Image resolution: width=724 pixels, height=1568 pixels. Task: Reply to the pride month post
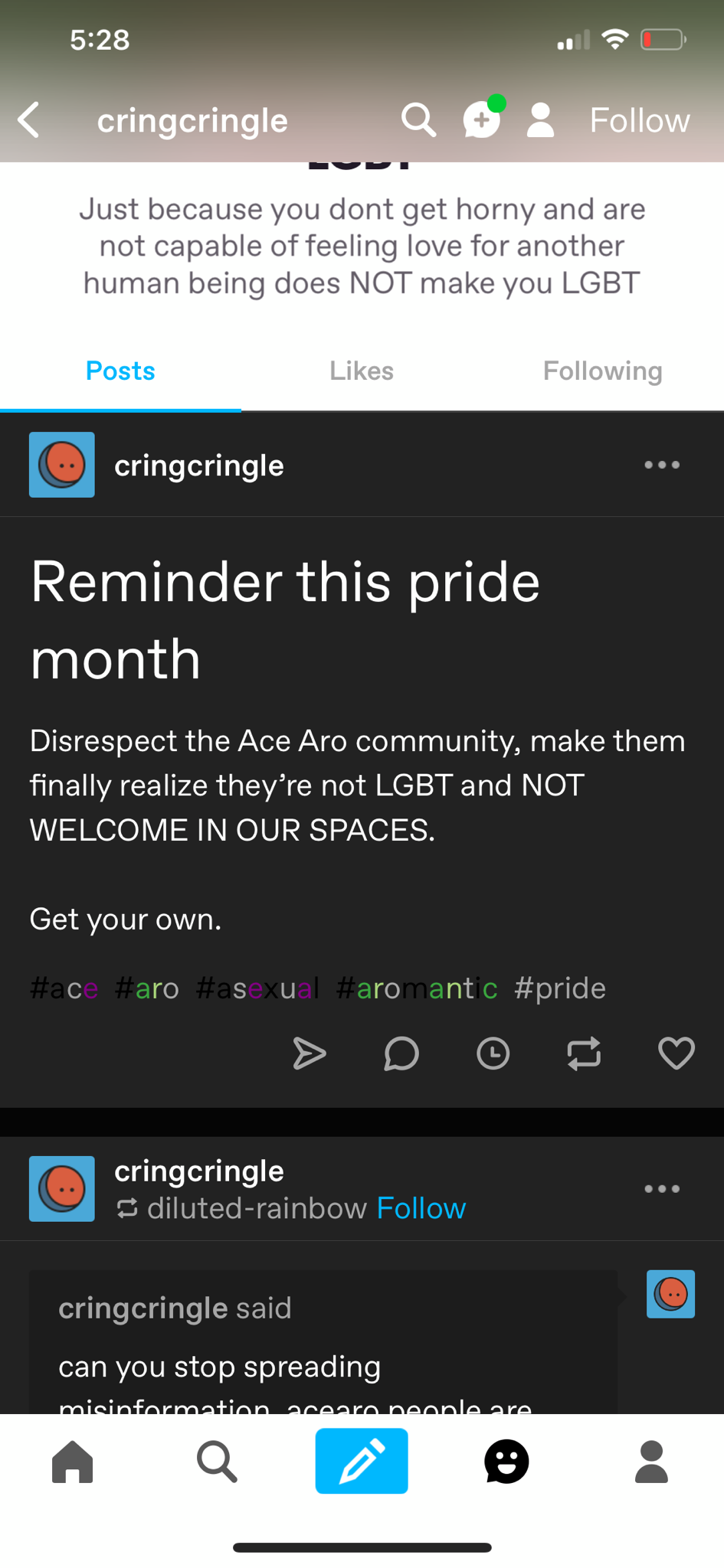pos(401,1053)
